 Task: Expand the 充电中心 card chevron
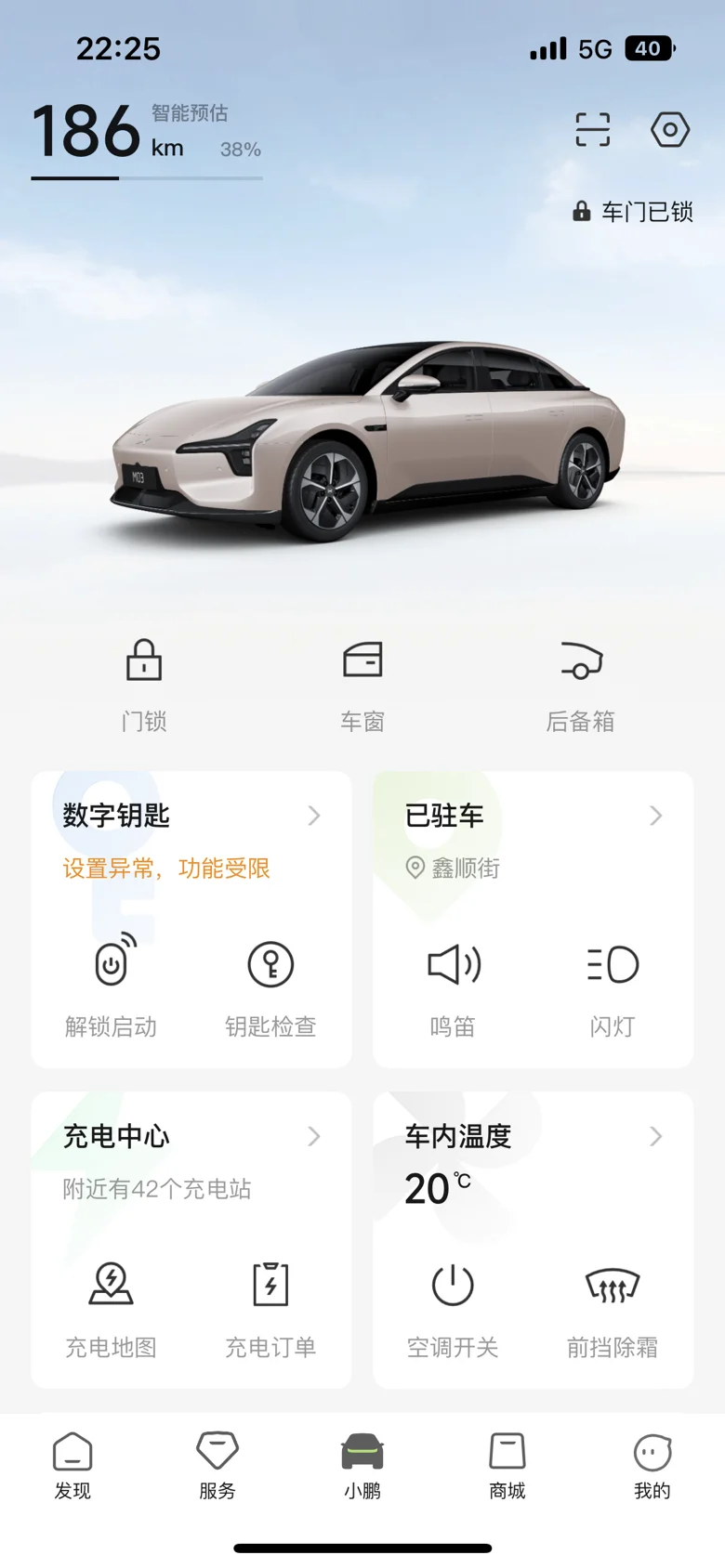[314, 1136]
